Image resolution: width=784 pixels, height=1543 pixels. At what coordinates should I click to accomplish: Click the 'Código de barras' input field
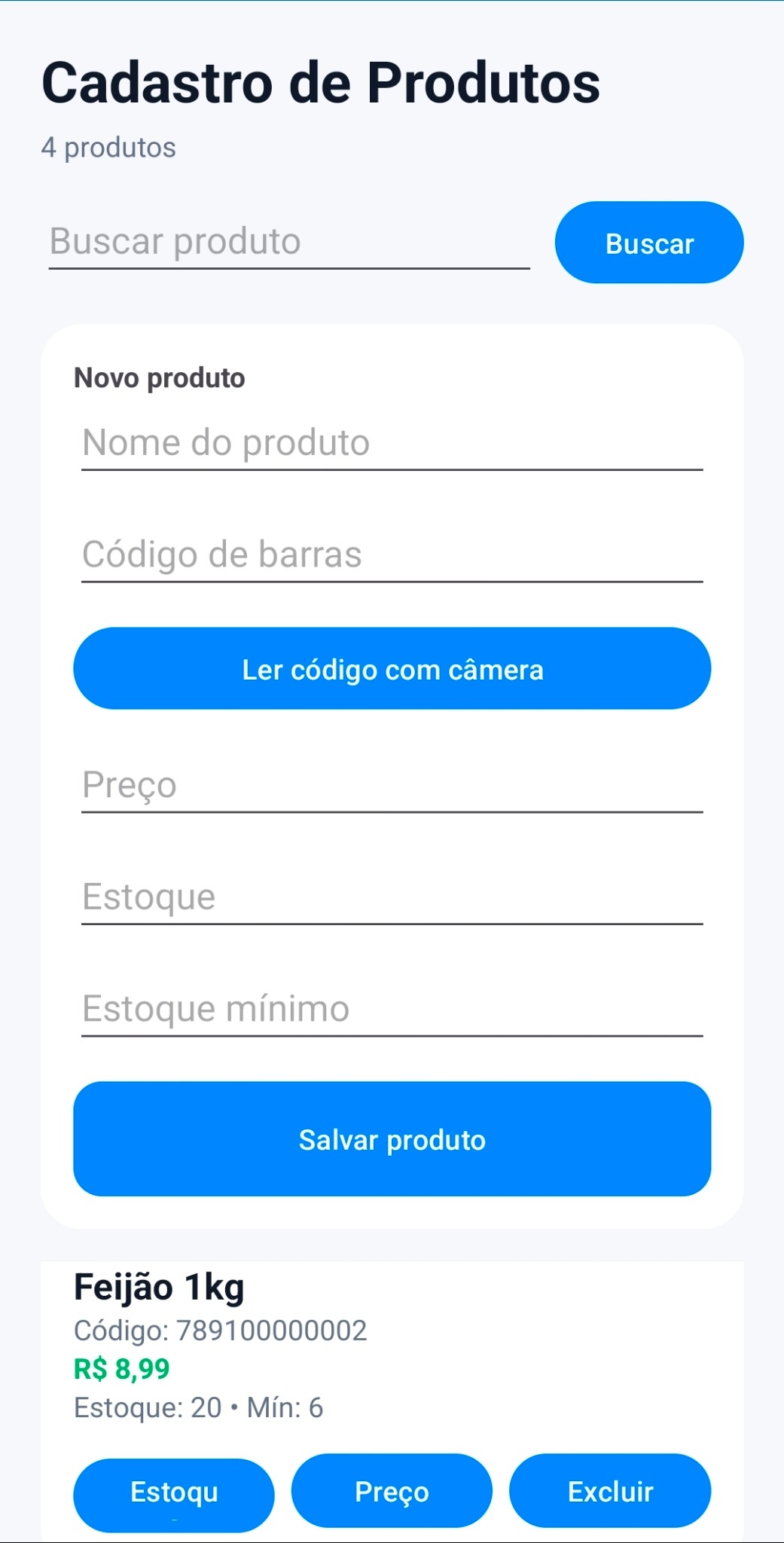391,556
